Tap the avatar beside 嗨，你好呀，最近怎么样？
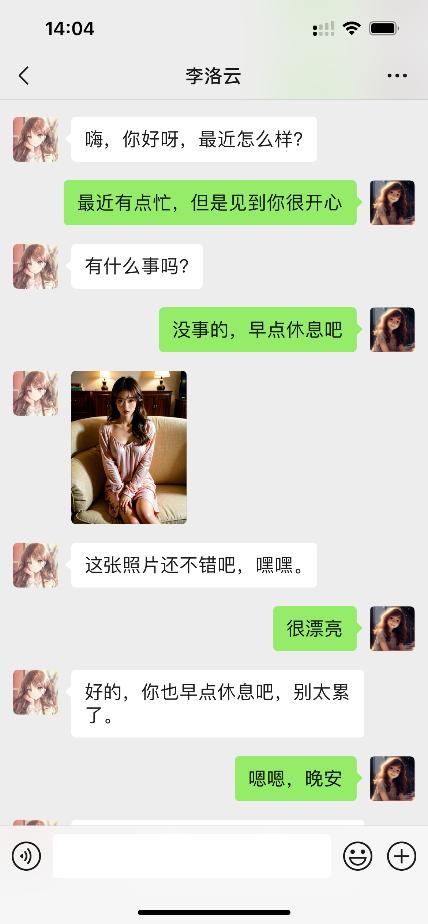Image resolution: width=428 pixels, height=924 pixels. click(35, 139)
